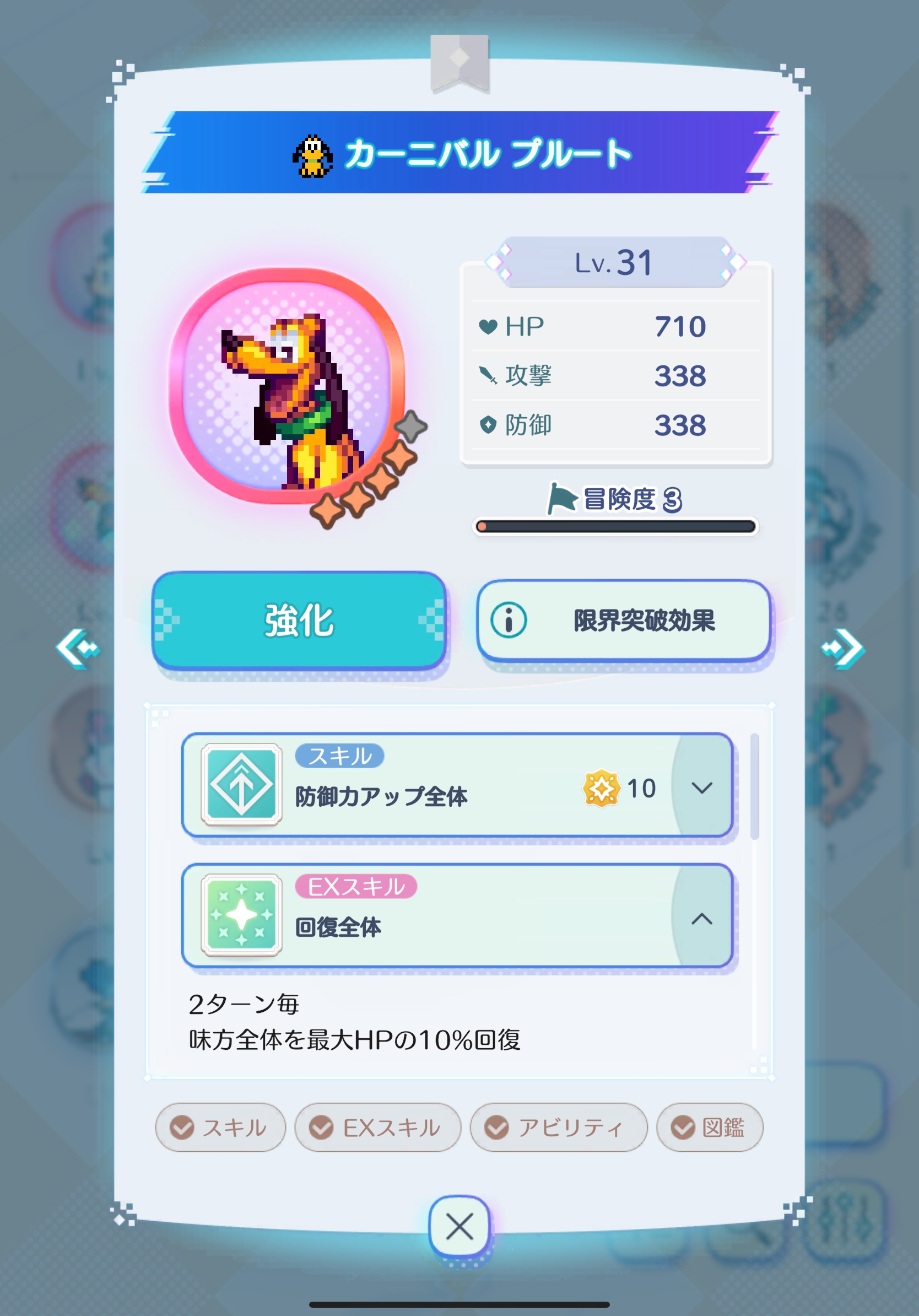Viewport: 919px width, 1316px height.
Task: Toggle the EXスキル filter chip
Action: tap(377, 1128)
